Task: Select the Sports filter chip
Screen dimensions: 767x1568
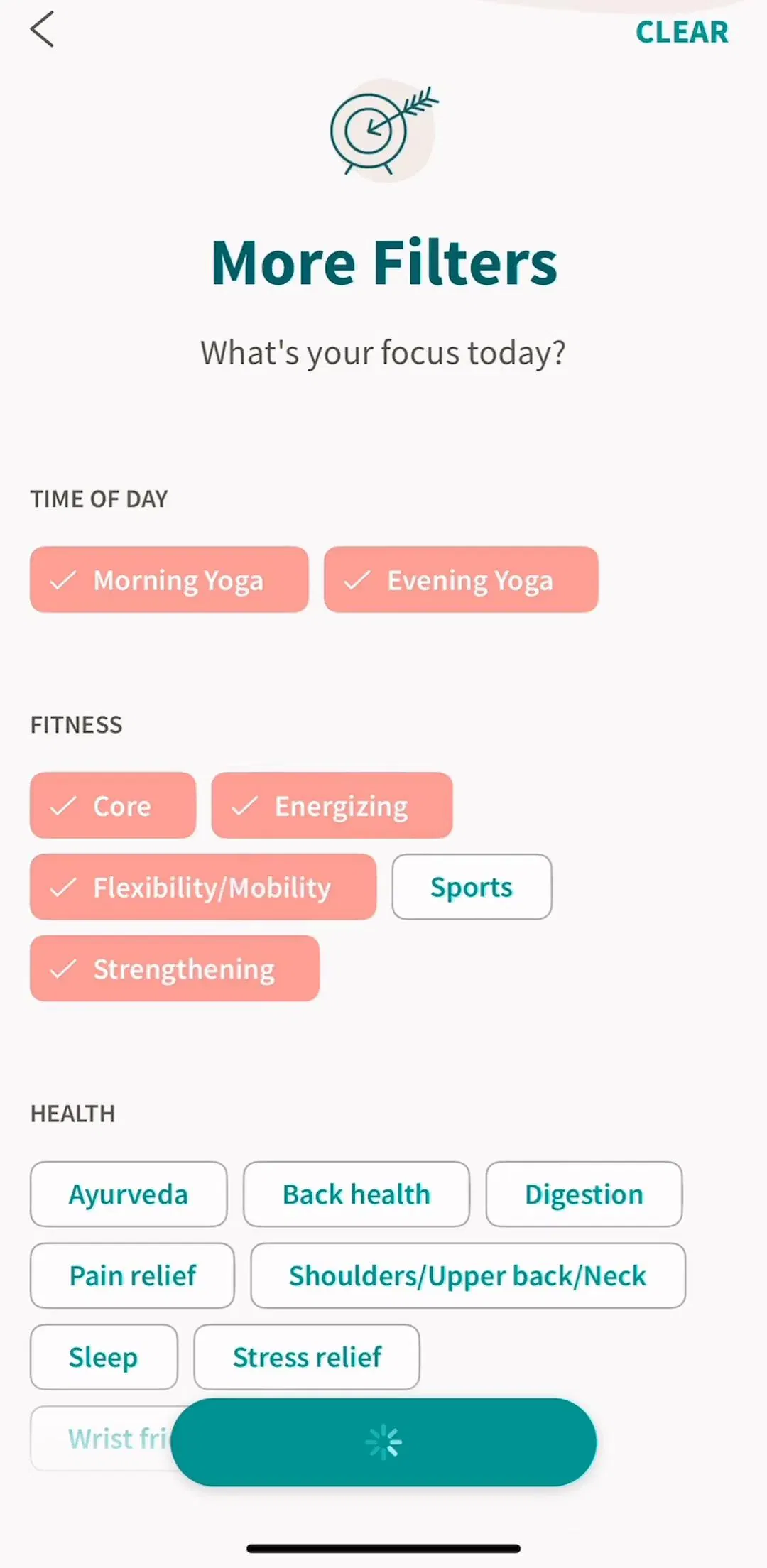Action: (x=472, y=887)
